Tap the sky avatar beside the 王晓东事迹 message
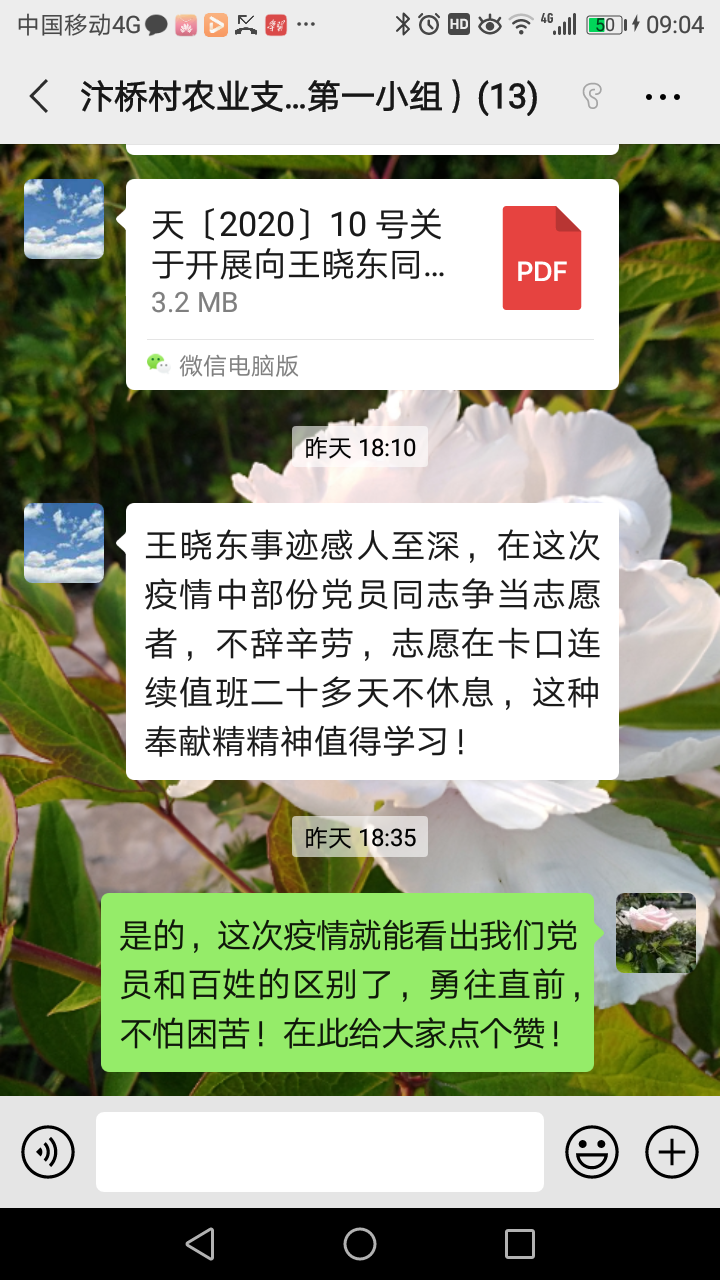Image resolution: width=720 pixels, height=1280 pixels. (64, 543)
